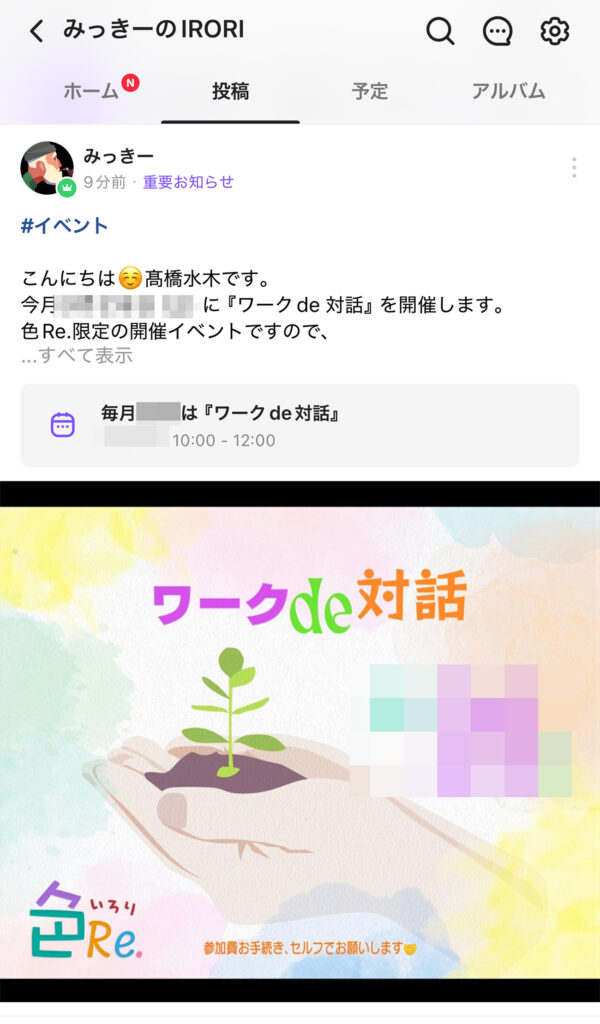600x1024 pixels.
Task: Open みっきー's profile picture
Action: click(x=47, y=168)
